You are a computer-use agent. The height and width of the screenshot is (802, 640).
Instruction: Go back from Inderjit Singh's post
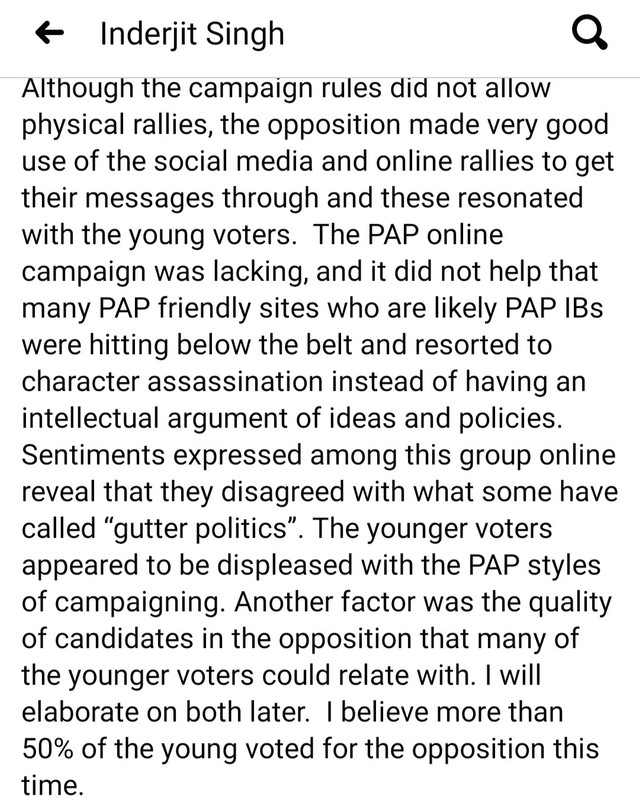point(50,35)
